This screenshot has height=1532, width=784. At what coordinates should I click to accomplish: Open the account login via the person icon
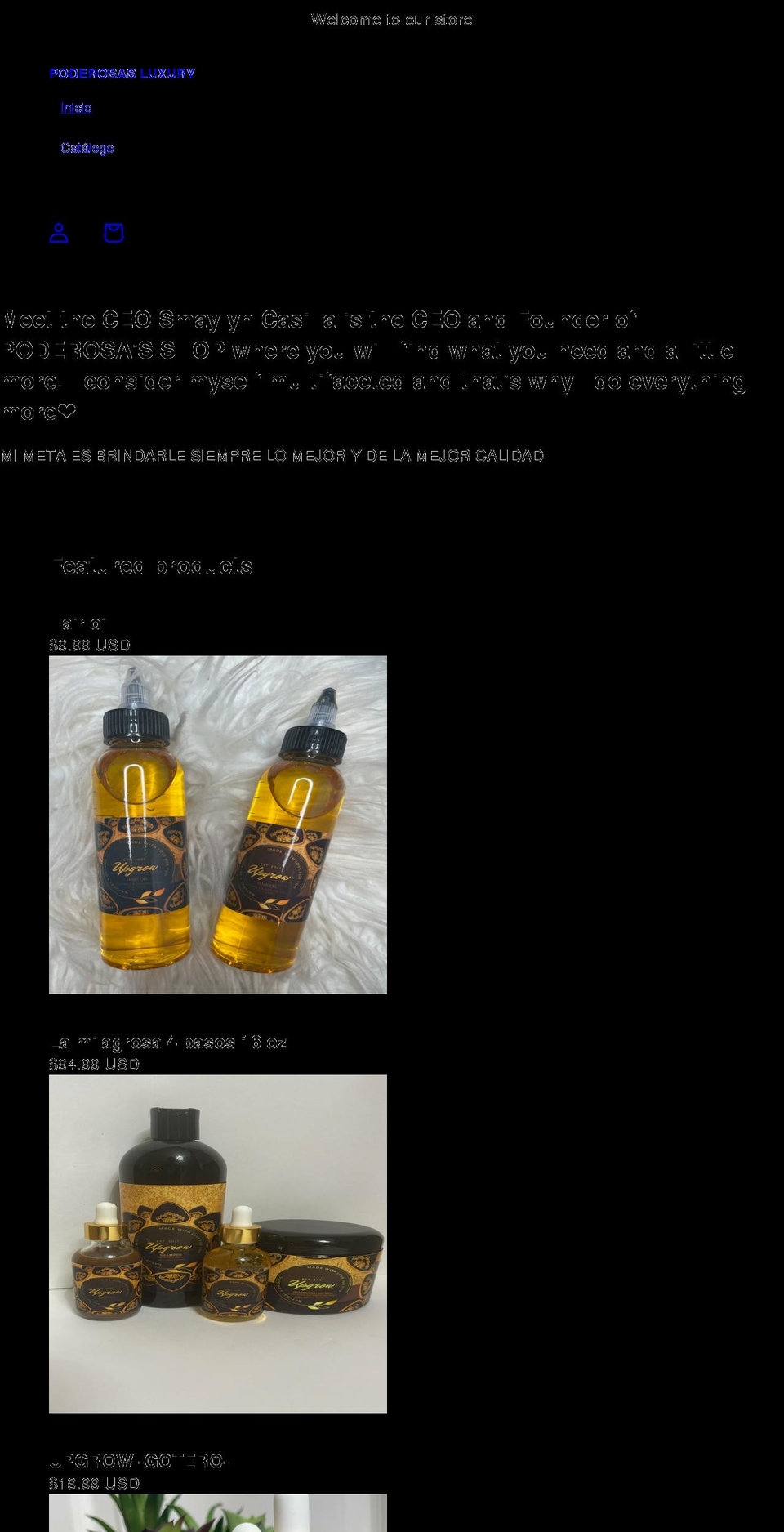pyautogui.click(x=60, y=233)
